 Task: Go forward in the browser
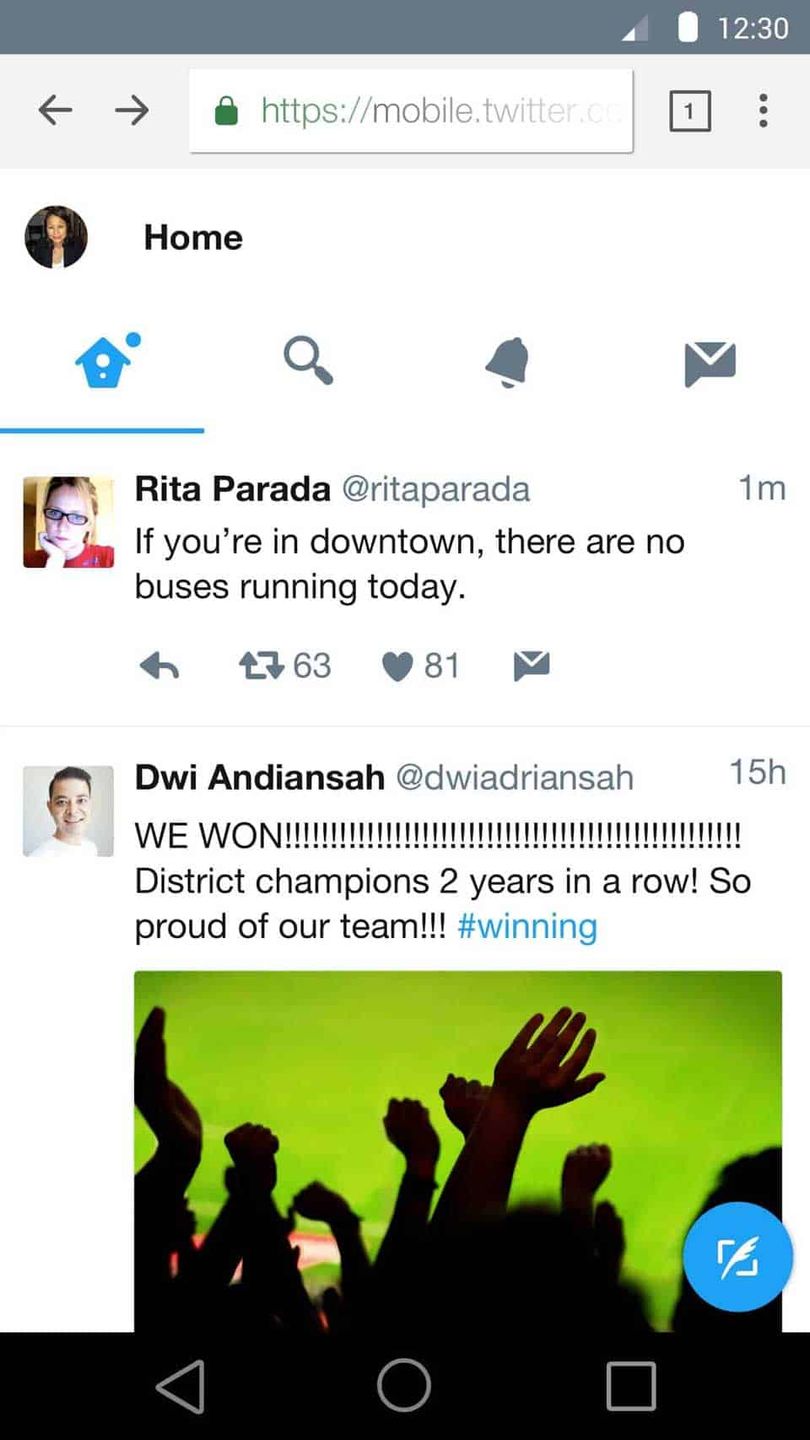(x=132, y=111)
